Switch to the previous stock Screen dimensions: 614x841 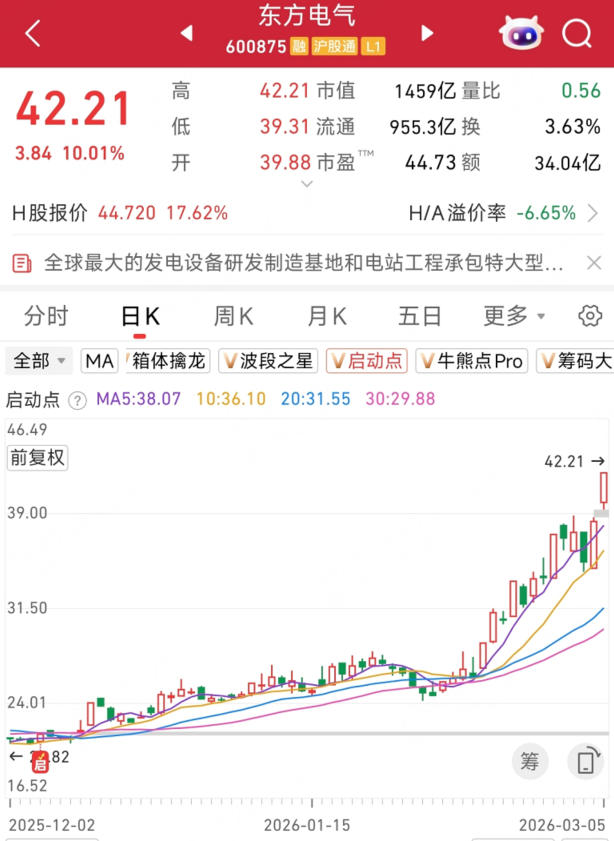coord(186,33)
